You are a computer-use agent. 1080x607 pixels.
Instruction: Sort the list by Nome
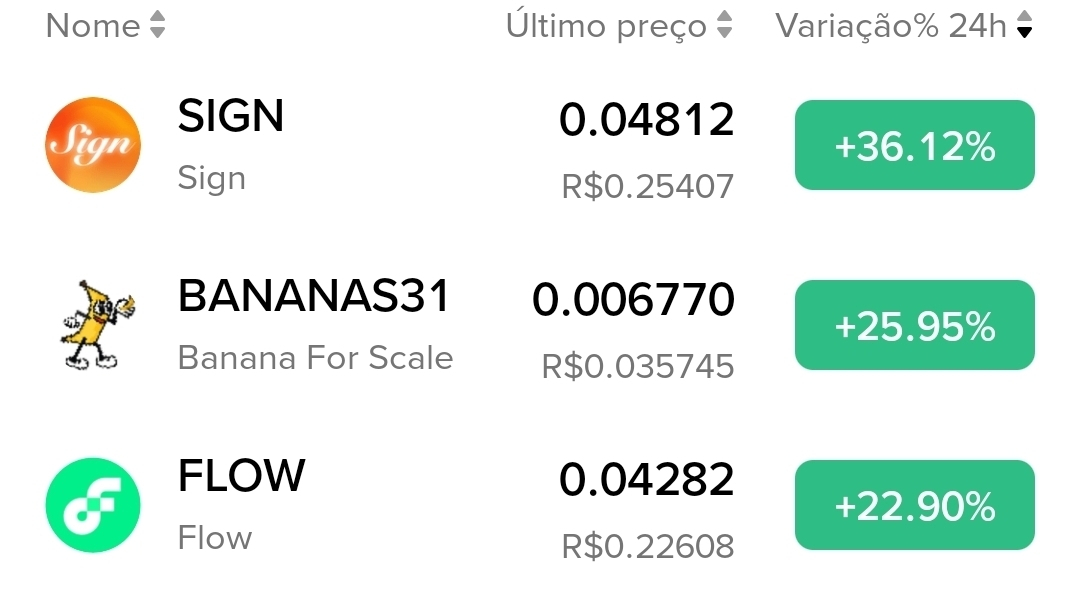pos(105,25)
